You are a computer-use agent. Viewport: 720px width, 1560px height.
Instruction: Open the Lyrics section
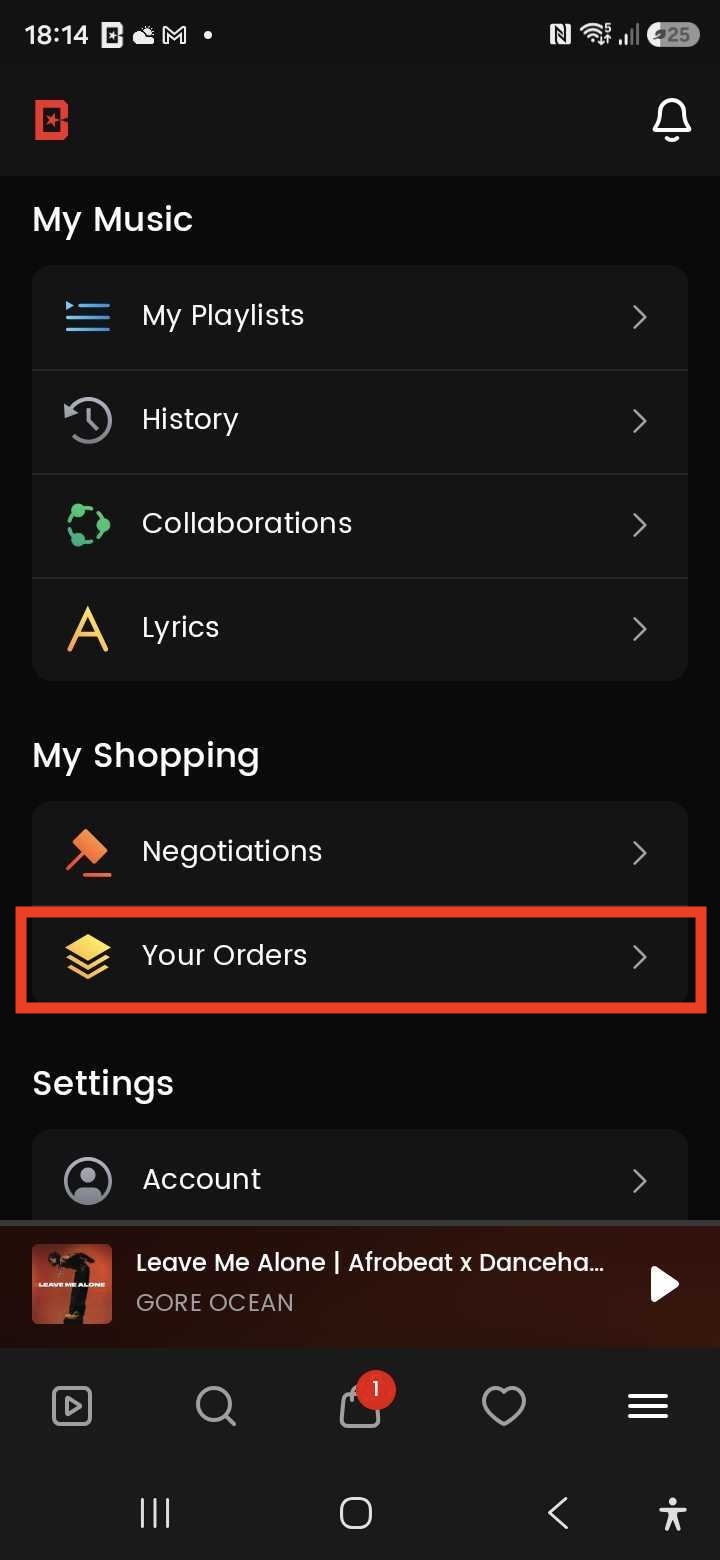(360, 629)
